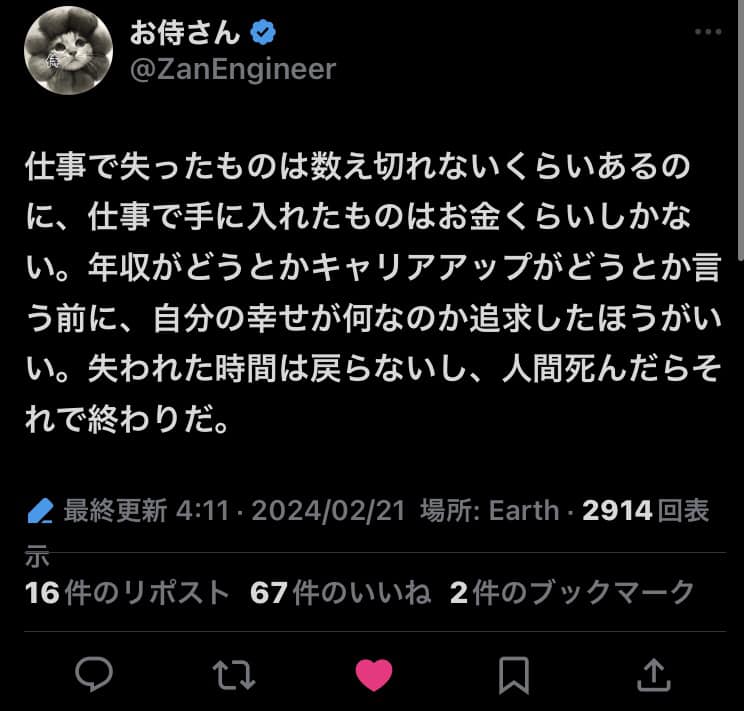View the 67件のいいね list
The width and height of the screenshot is (744, 711).
[x=340, y=592]
